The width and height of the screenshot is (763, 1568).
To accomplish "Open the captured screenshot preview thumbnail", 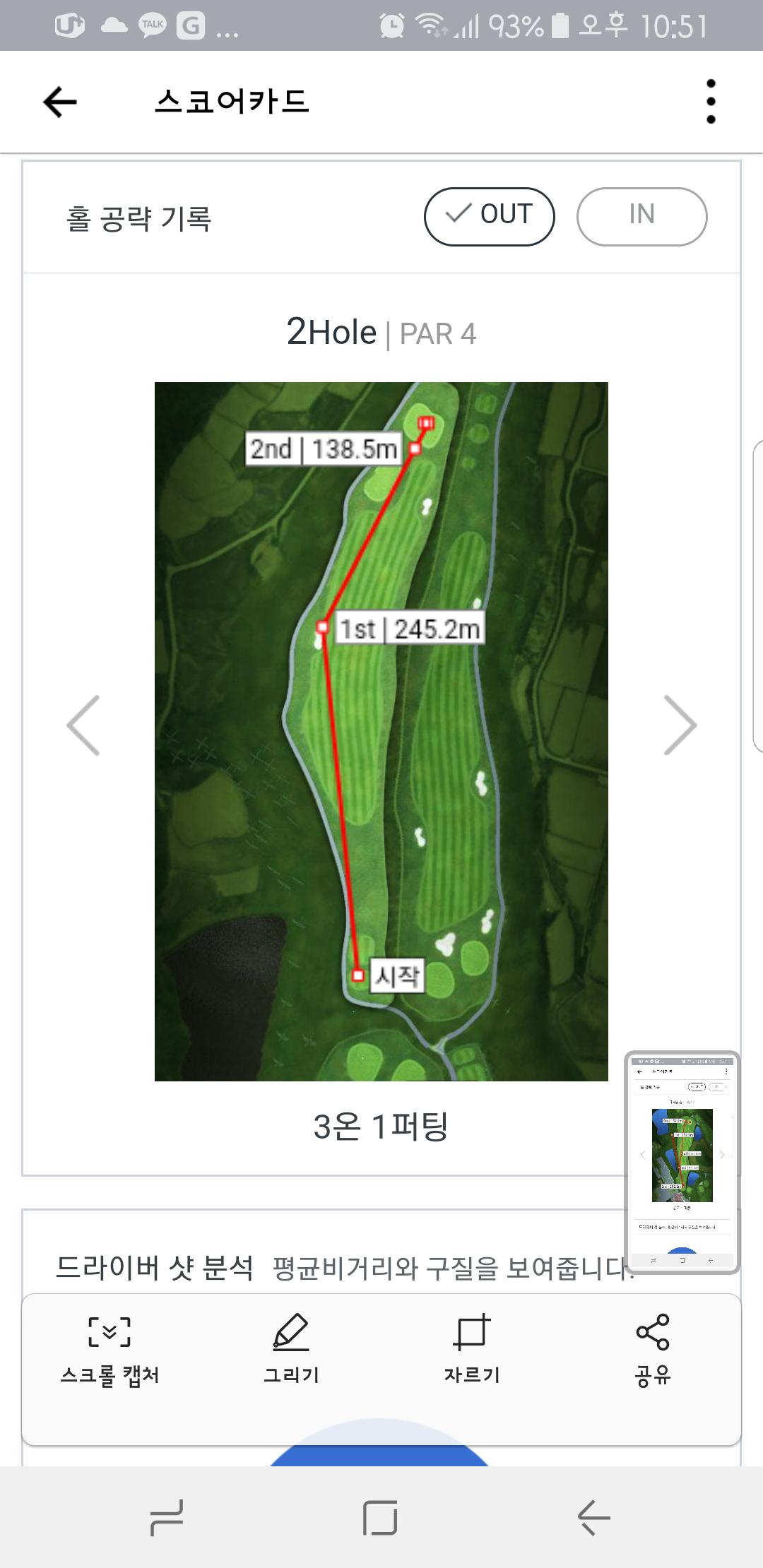I will 682,1162.
